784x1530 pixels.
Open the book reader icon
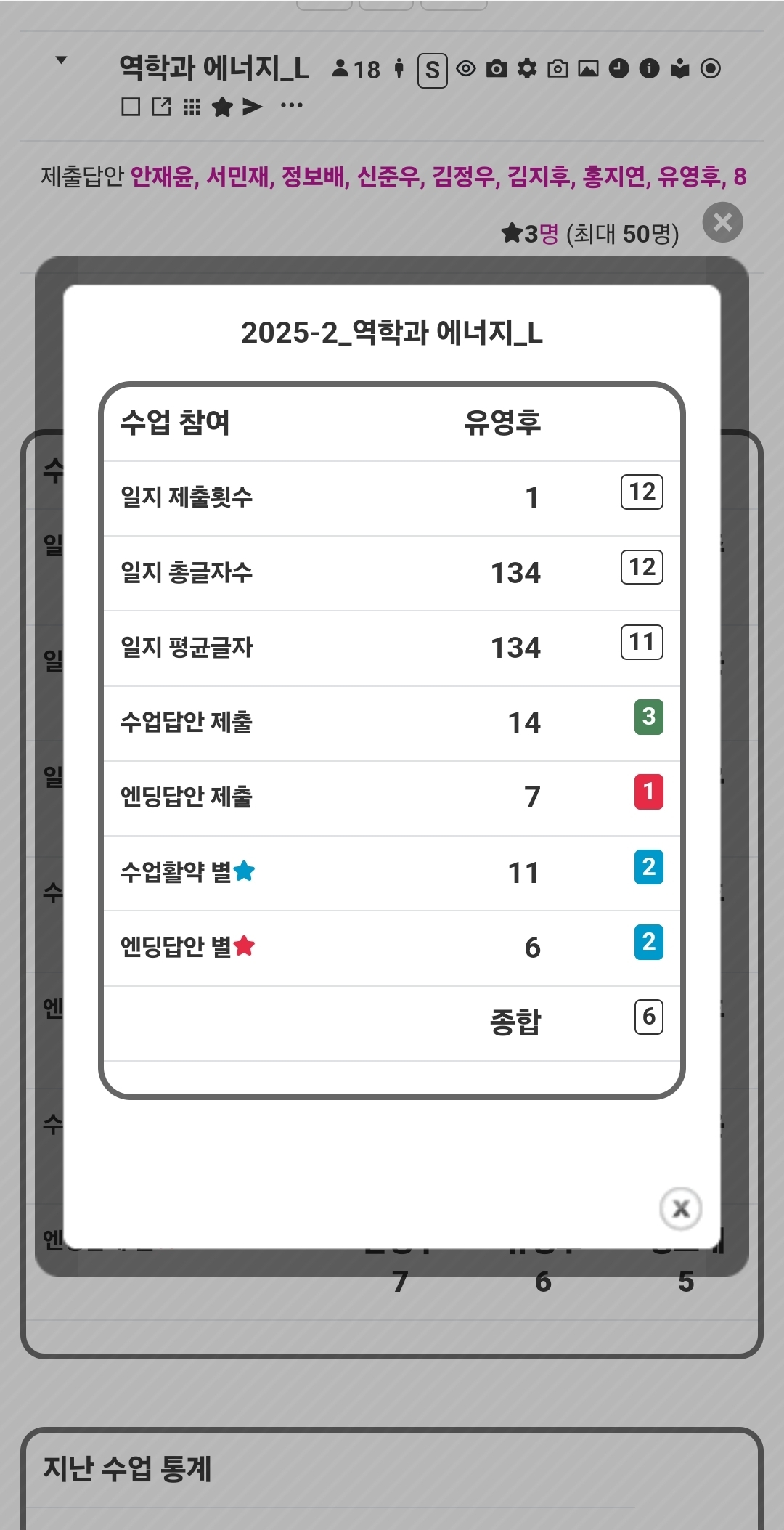click(680, 68)
